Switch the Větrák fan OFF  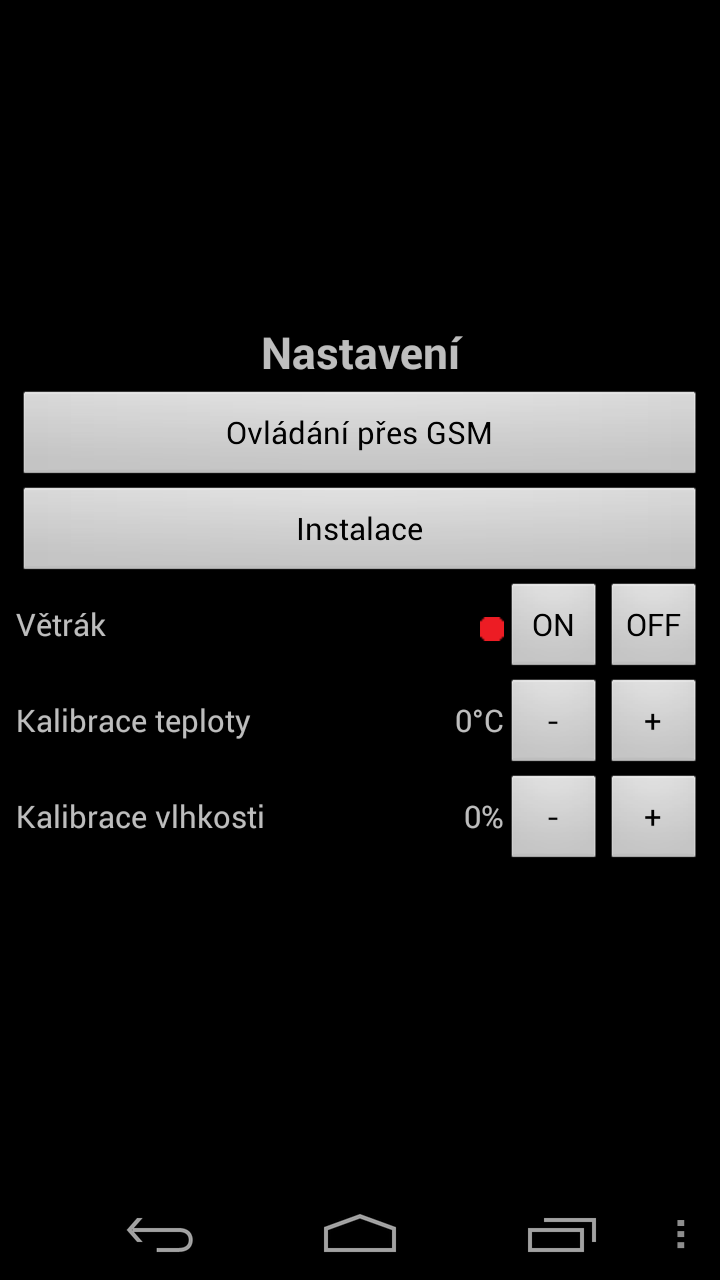(653, 624)
